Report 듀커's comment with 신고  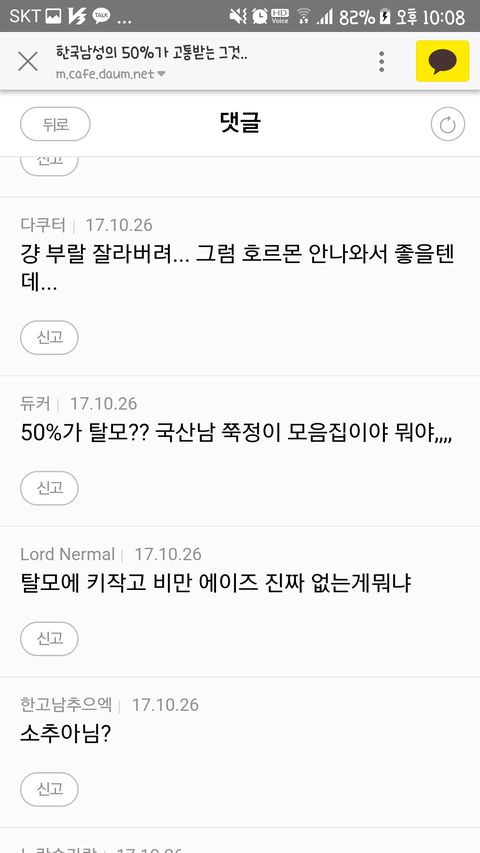[50, 488]
